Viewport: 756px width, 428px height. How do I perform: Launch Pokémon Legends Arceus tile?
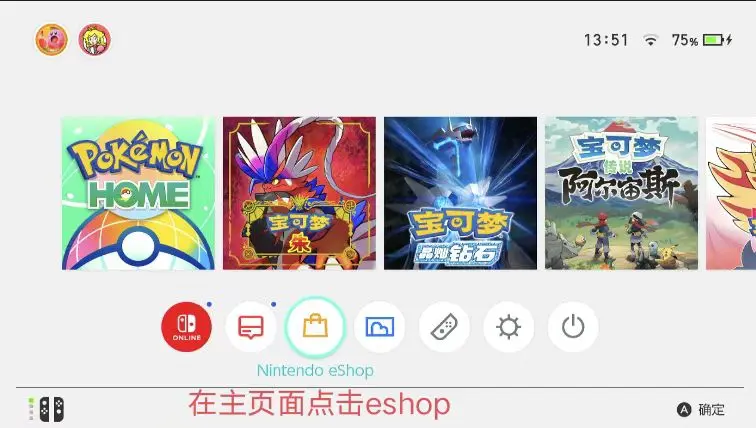point(621,193)
